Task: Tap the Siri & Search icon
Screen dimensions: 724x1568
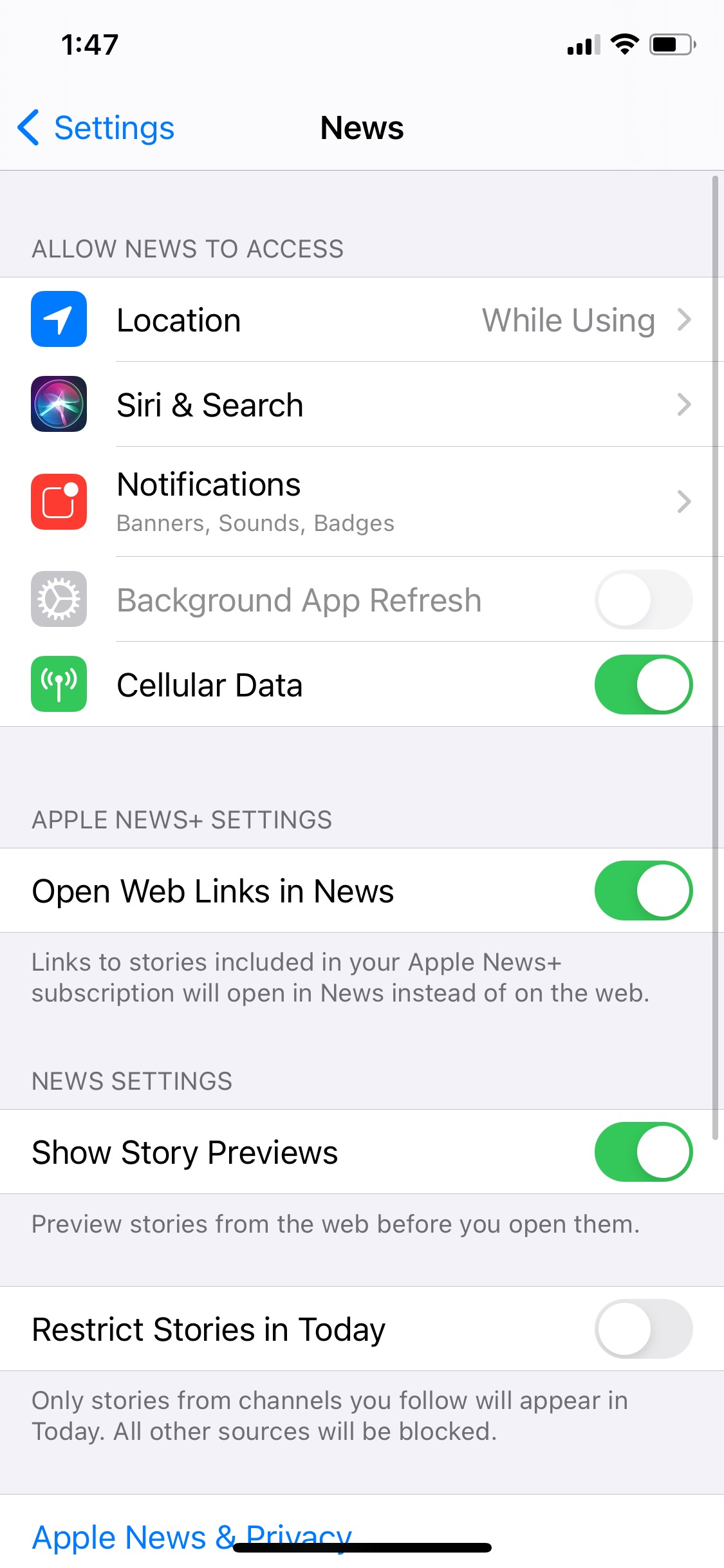Action: click(x=59, y=405)
